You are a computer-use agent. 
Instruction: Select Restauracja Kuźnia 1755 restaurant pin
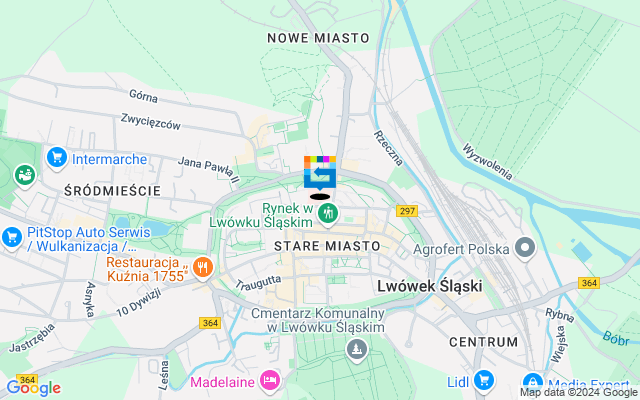click(x=203, y=266)
